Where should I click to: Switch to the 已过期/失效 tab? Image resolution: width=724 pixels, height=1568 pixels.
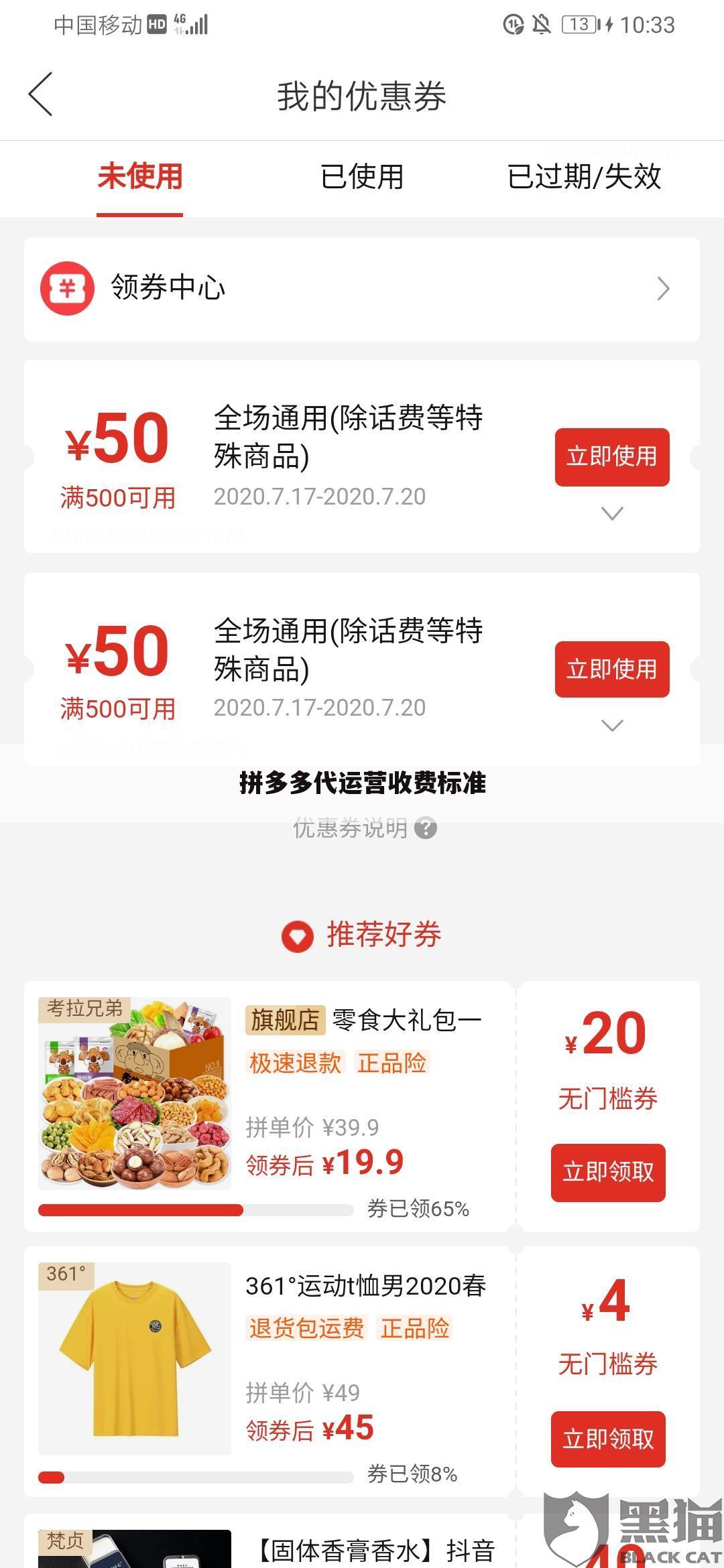[x=585, y=178]
